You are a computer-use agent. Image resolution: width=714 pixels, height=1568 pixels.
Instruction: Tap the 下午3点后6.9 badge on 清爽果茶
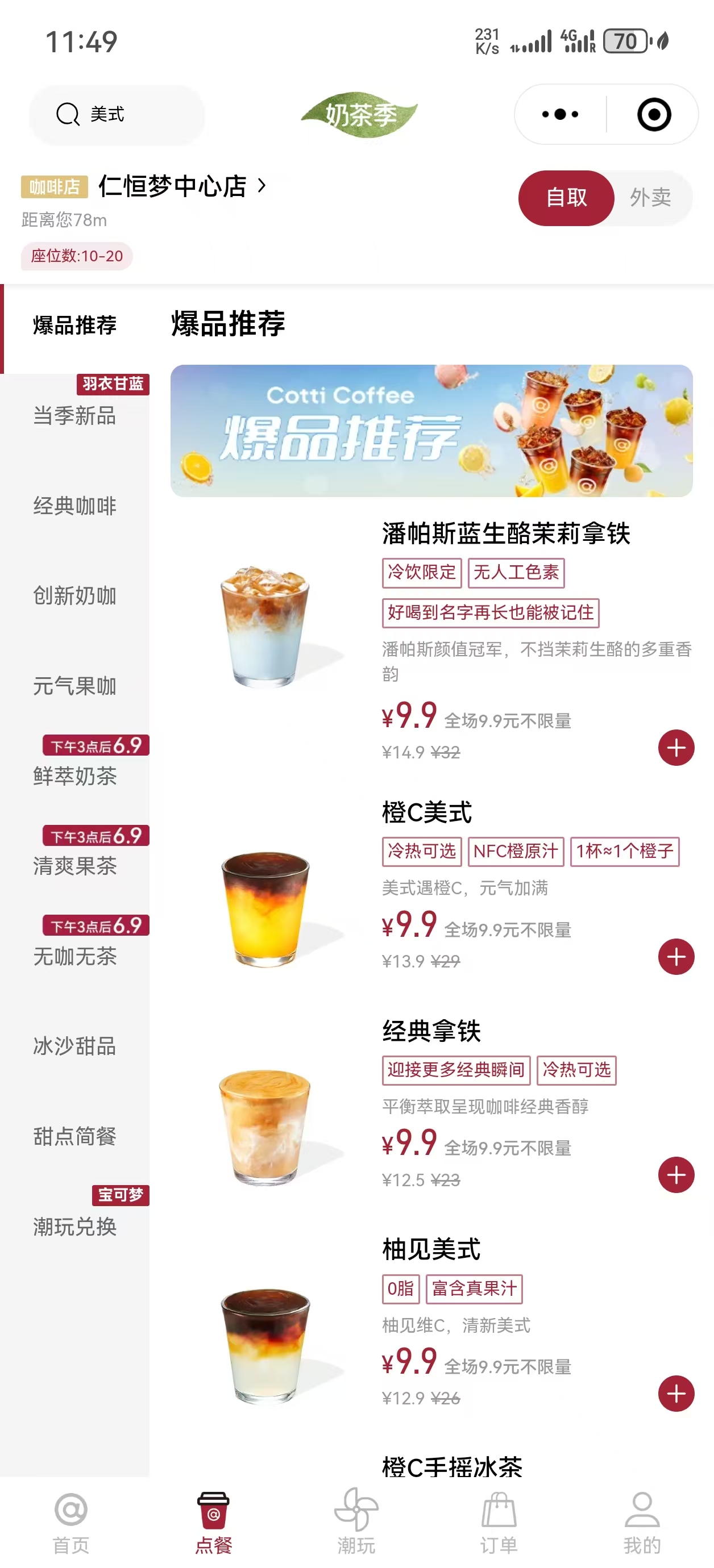[96, 837]
